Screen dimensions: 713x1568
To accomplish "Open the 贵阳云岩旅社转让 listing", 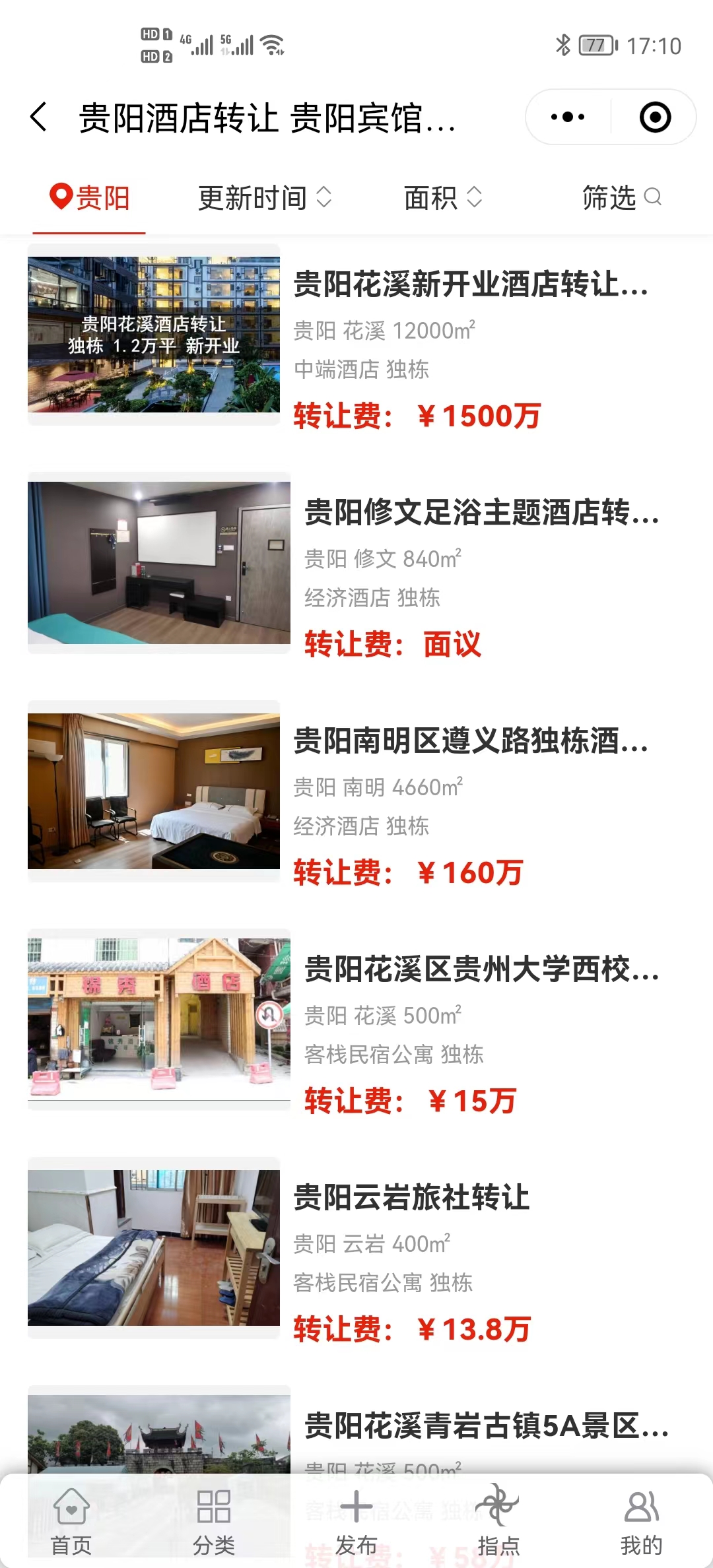I will click(x=411, y=1198).
